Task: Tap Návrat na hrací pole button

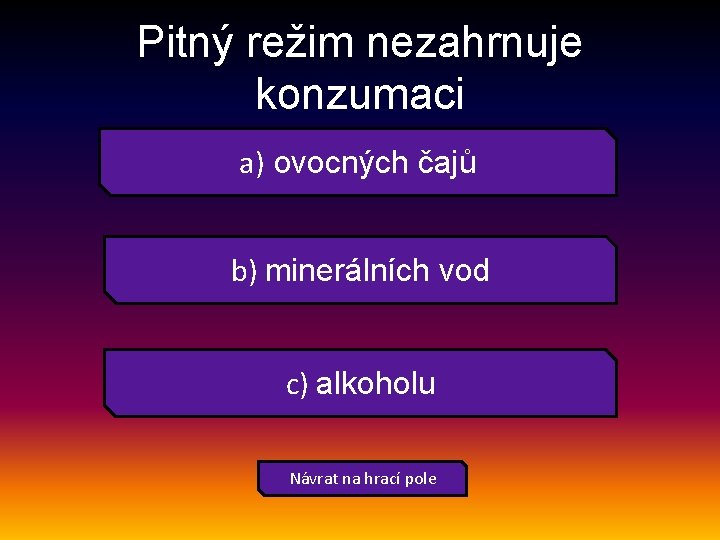Action: [362, 478]
